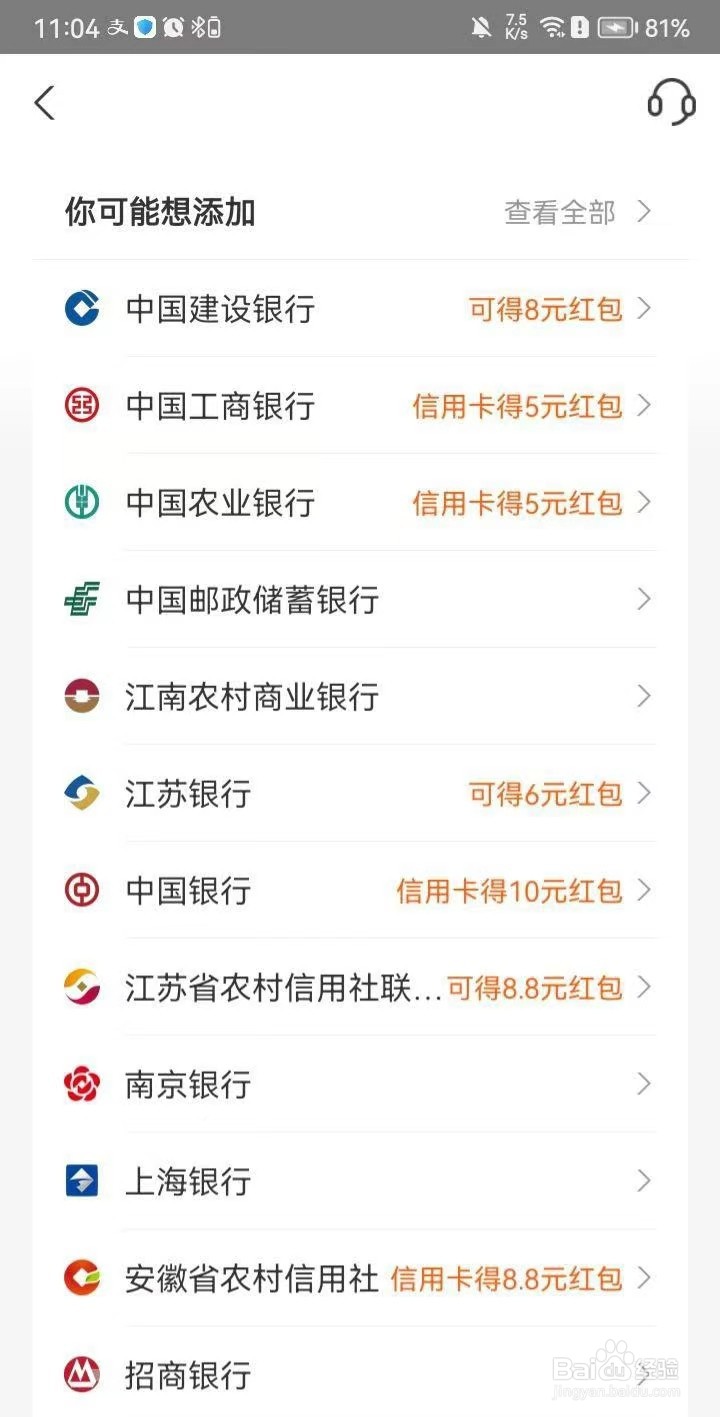Go back using the top-left arrow
Screen dimensions: 720x1417
(44, 102)
